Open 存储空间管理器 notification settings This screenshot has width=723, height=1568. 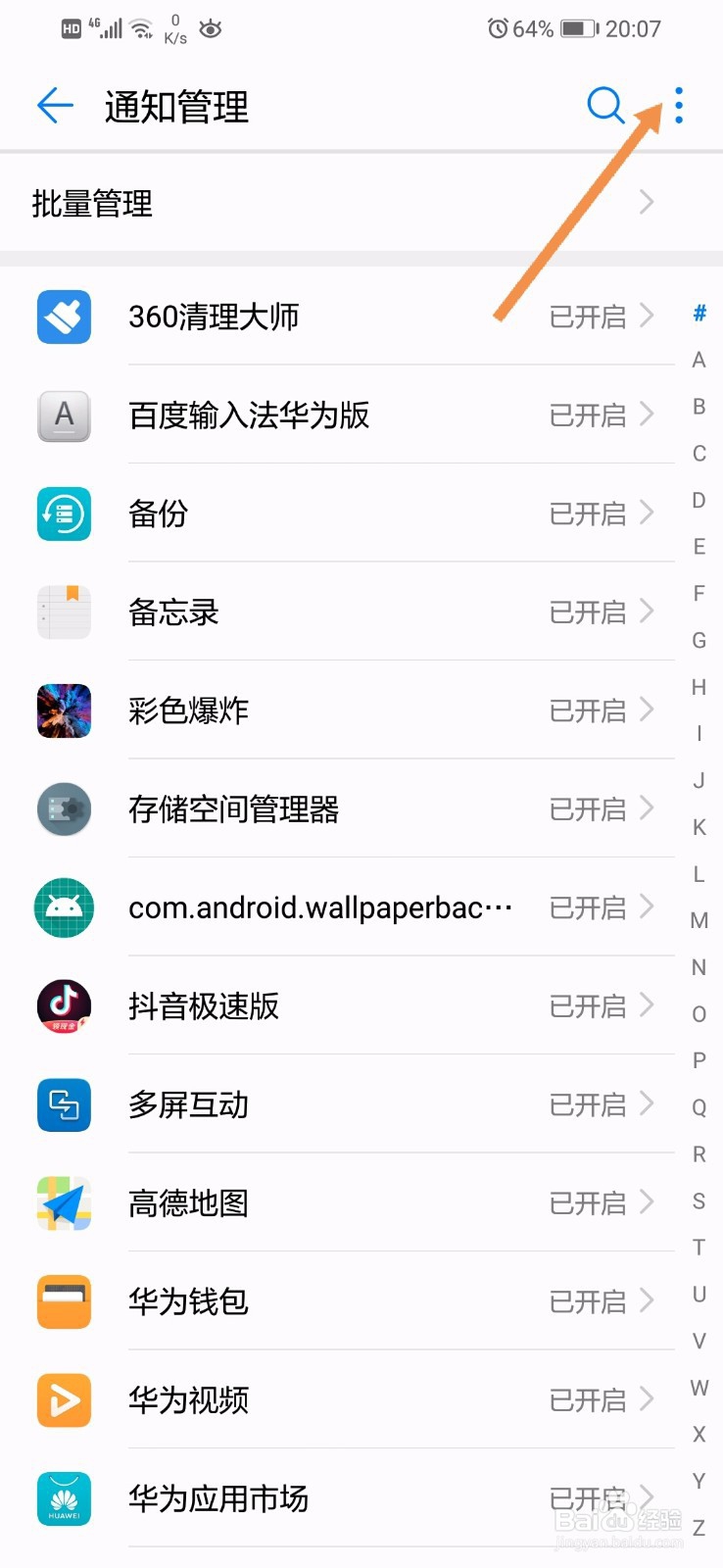(x=338, y=809)
